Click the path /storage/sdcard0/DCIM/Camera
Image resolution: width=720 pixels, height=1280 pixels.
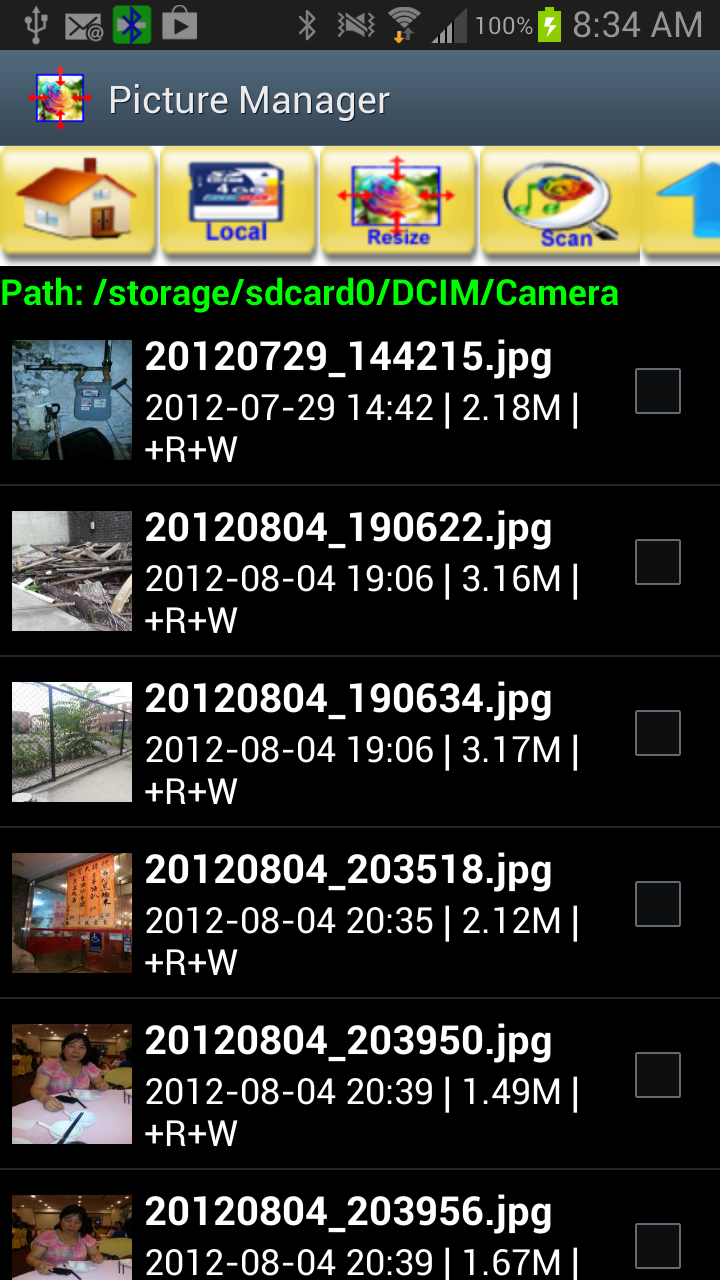[310, 294]
